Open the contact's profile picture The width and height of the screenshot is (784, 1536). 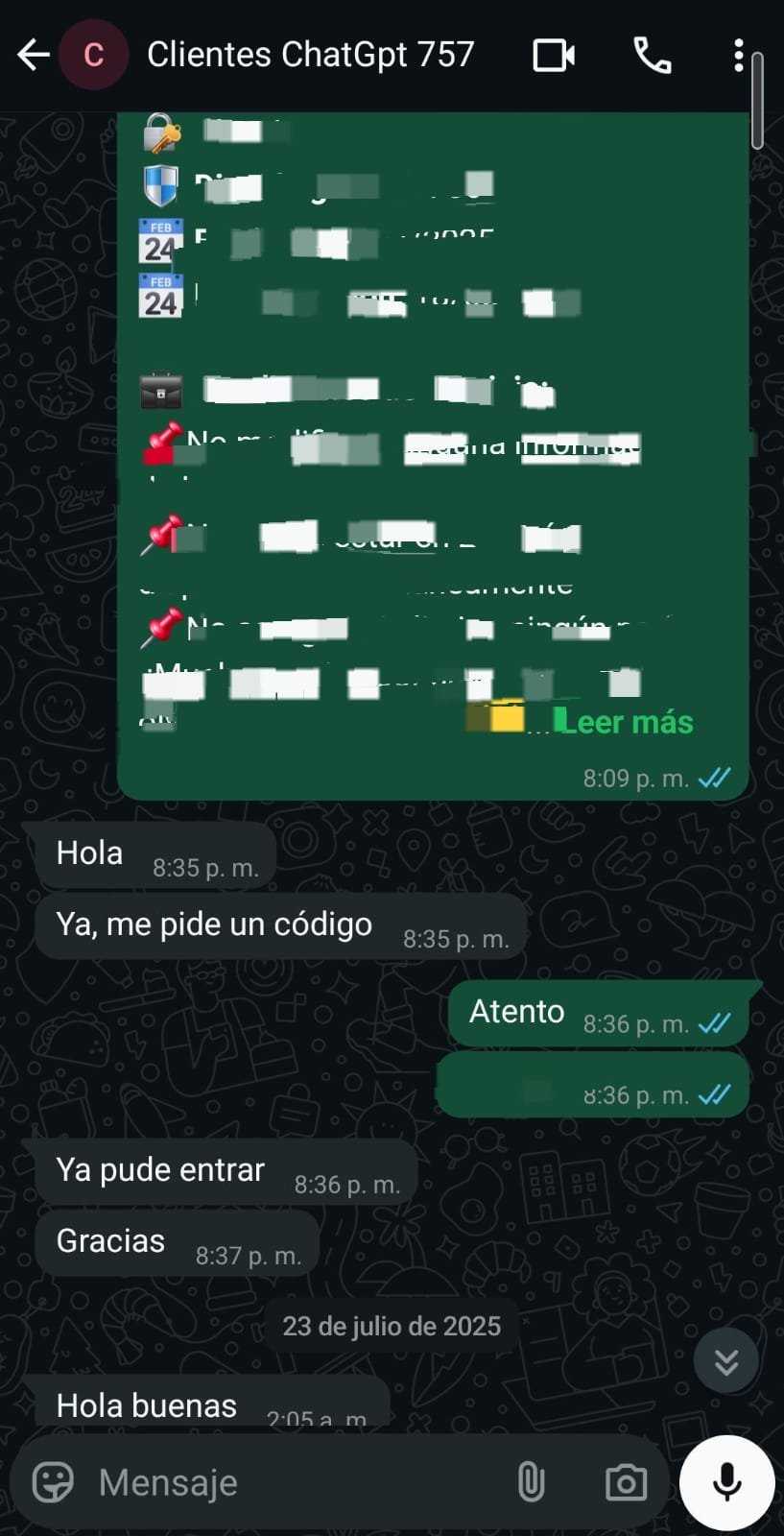(x=93, y=55)
